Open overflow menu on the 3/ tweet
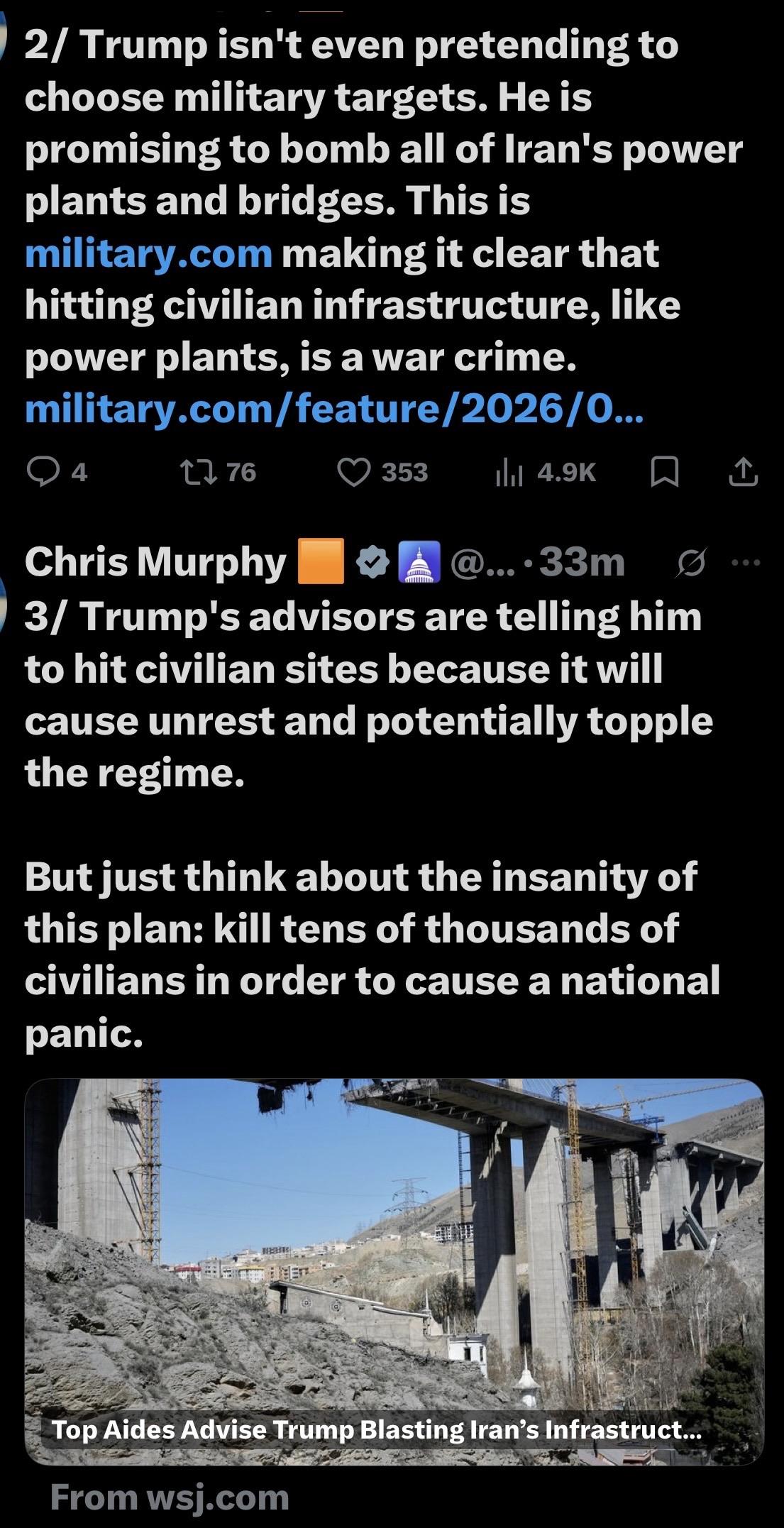The width and height of the screenshot is (784, 1528). (x=746, y=563)
